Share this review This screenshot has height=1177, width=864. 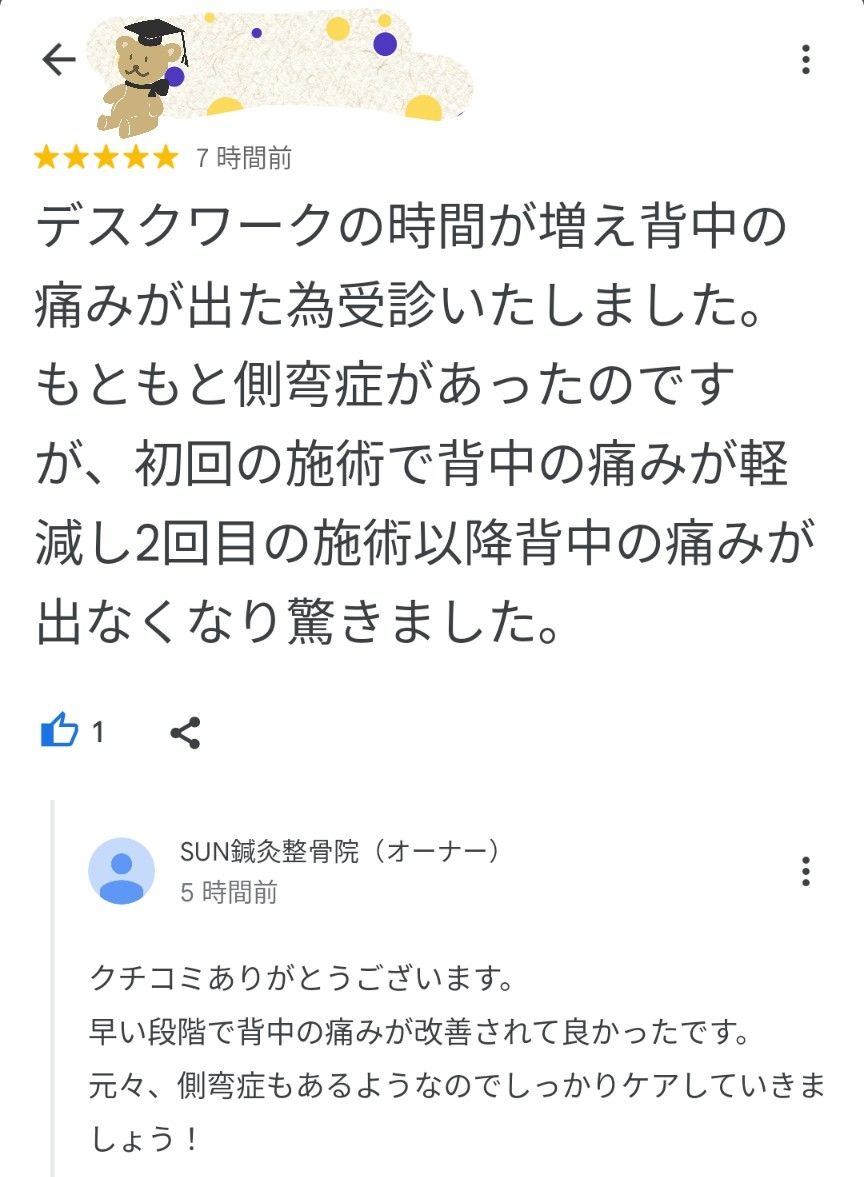click(186, 733)
